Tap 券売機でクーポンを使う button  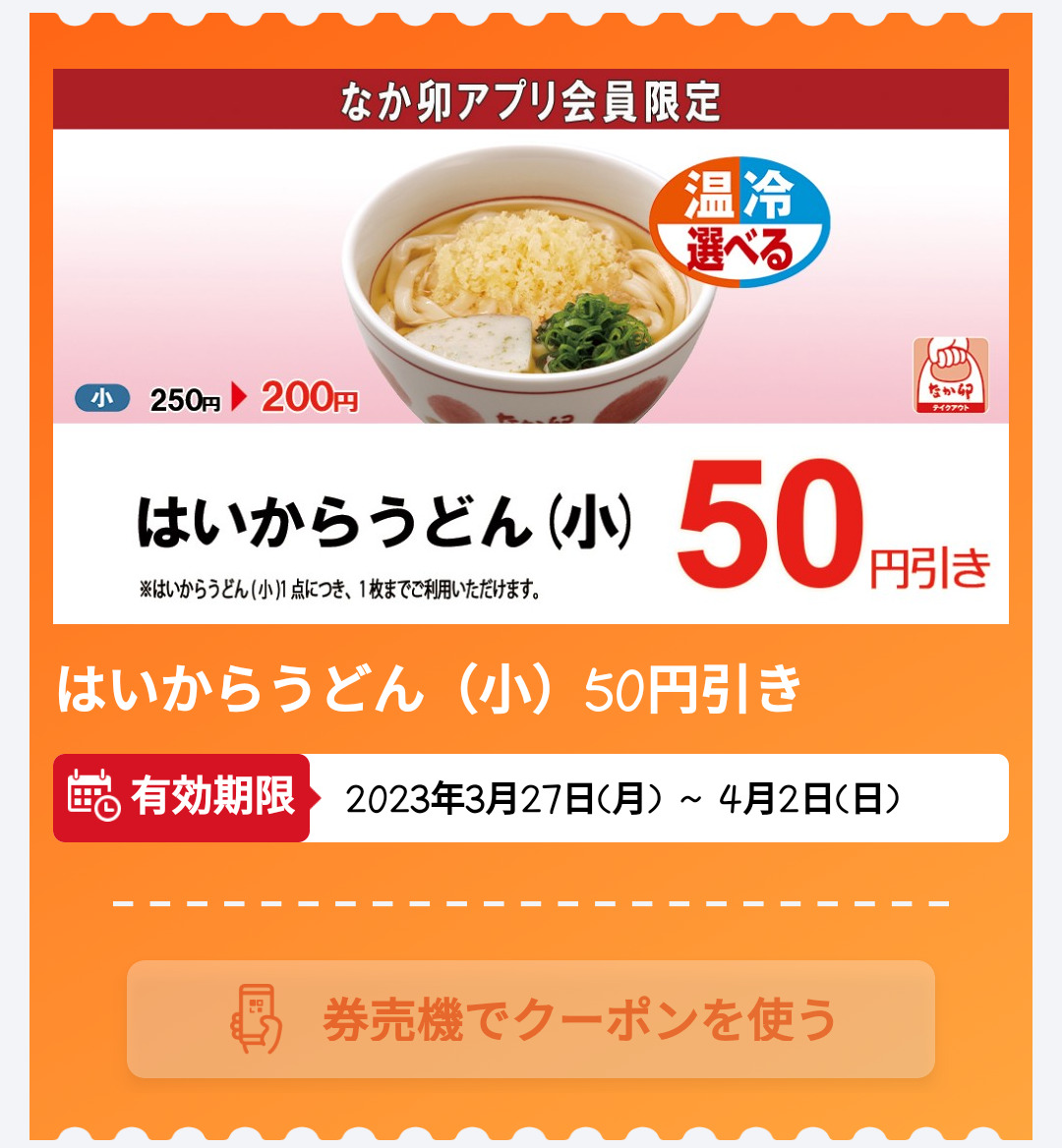pos(531,1019)
